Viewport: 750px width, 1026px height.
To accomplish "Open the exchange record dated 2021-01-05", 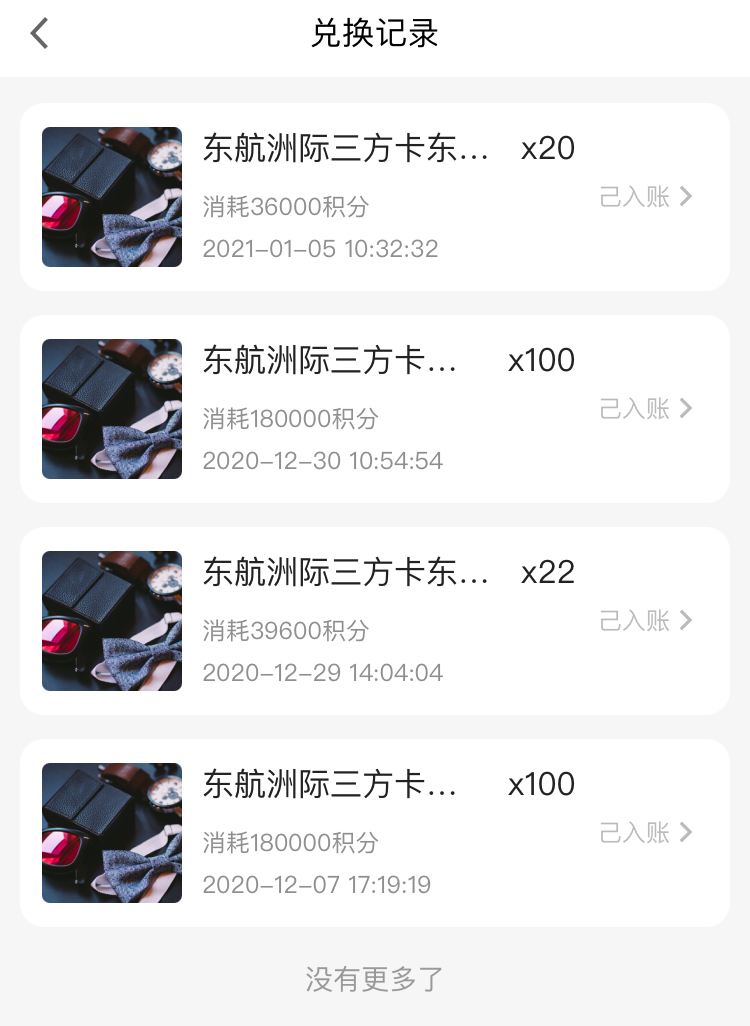I will click(374, 197).
